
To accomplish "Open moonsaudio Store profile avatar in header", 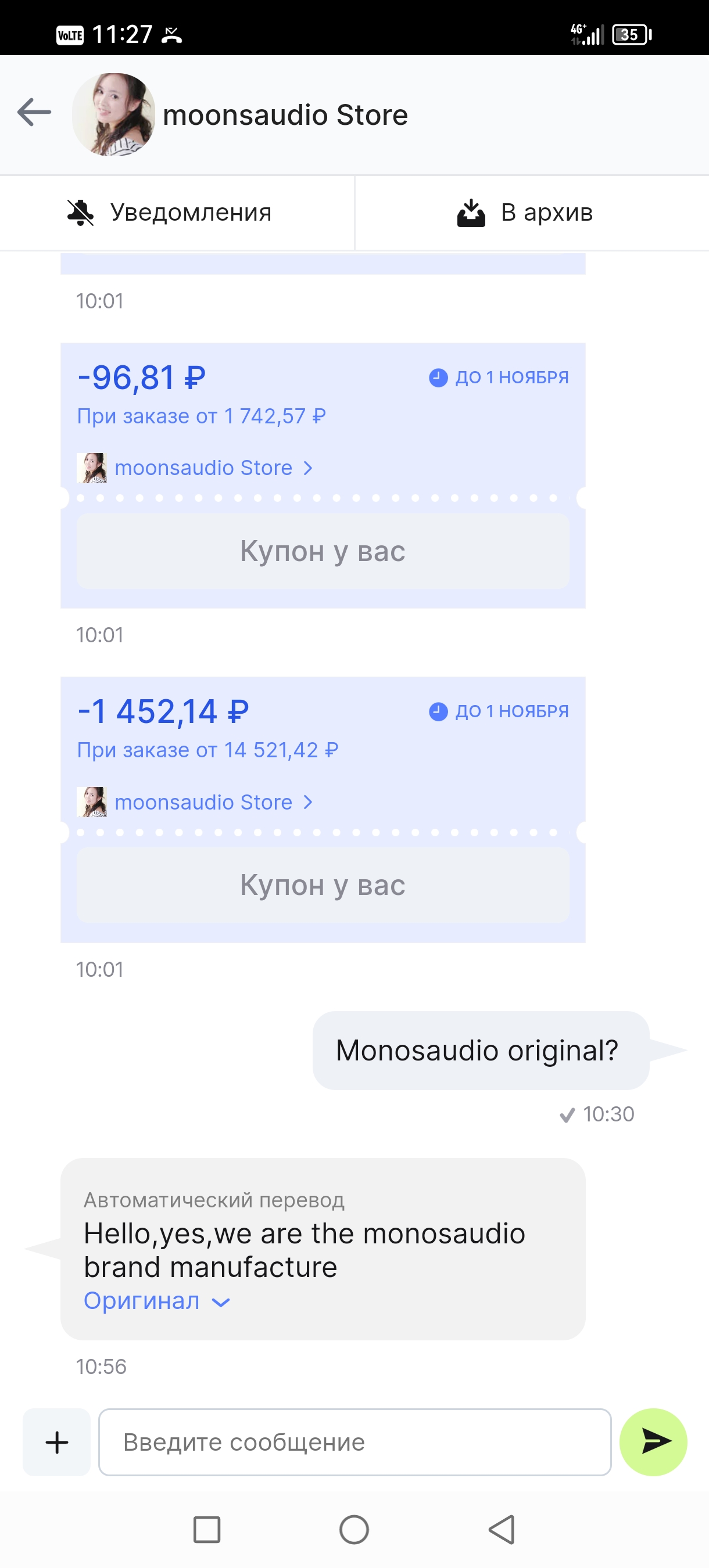I will tap(113, 114).
